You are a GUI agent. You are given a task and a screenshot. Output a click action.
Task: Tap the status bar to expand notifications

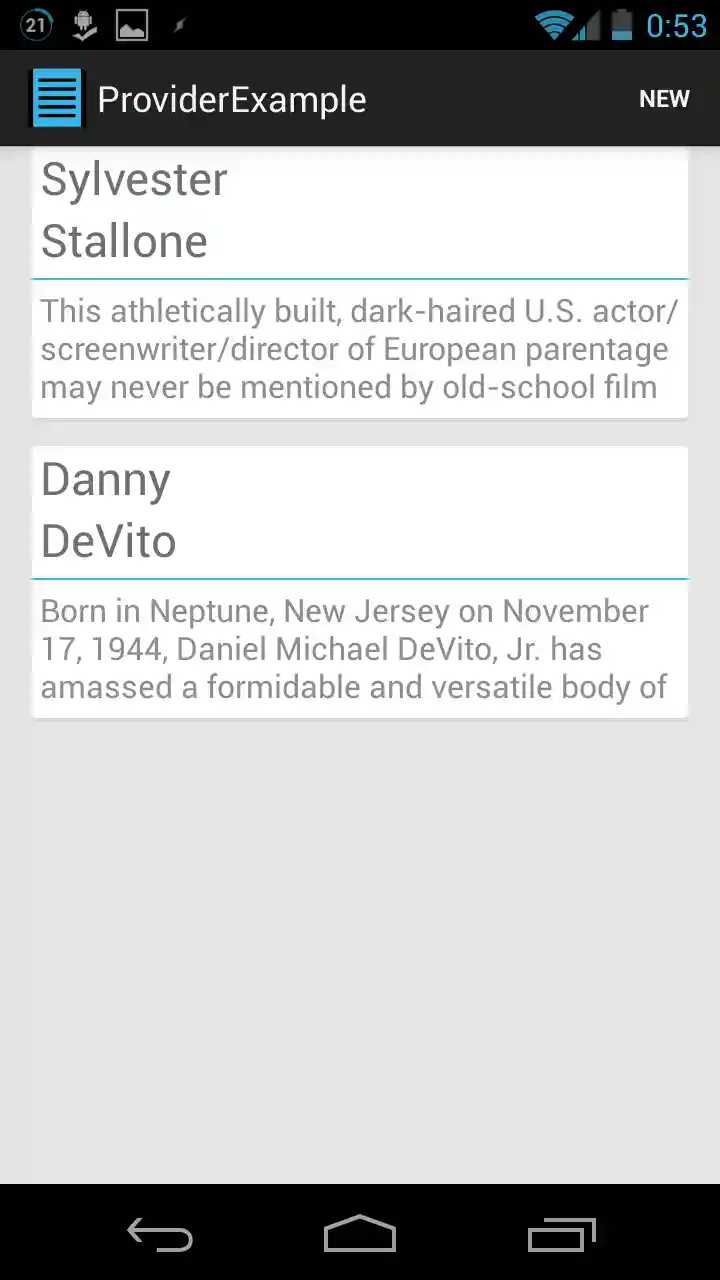click(x=360, y=24)
